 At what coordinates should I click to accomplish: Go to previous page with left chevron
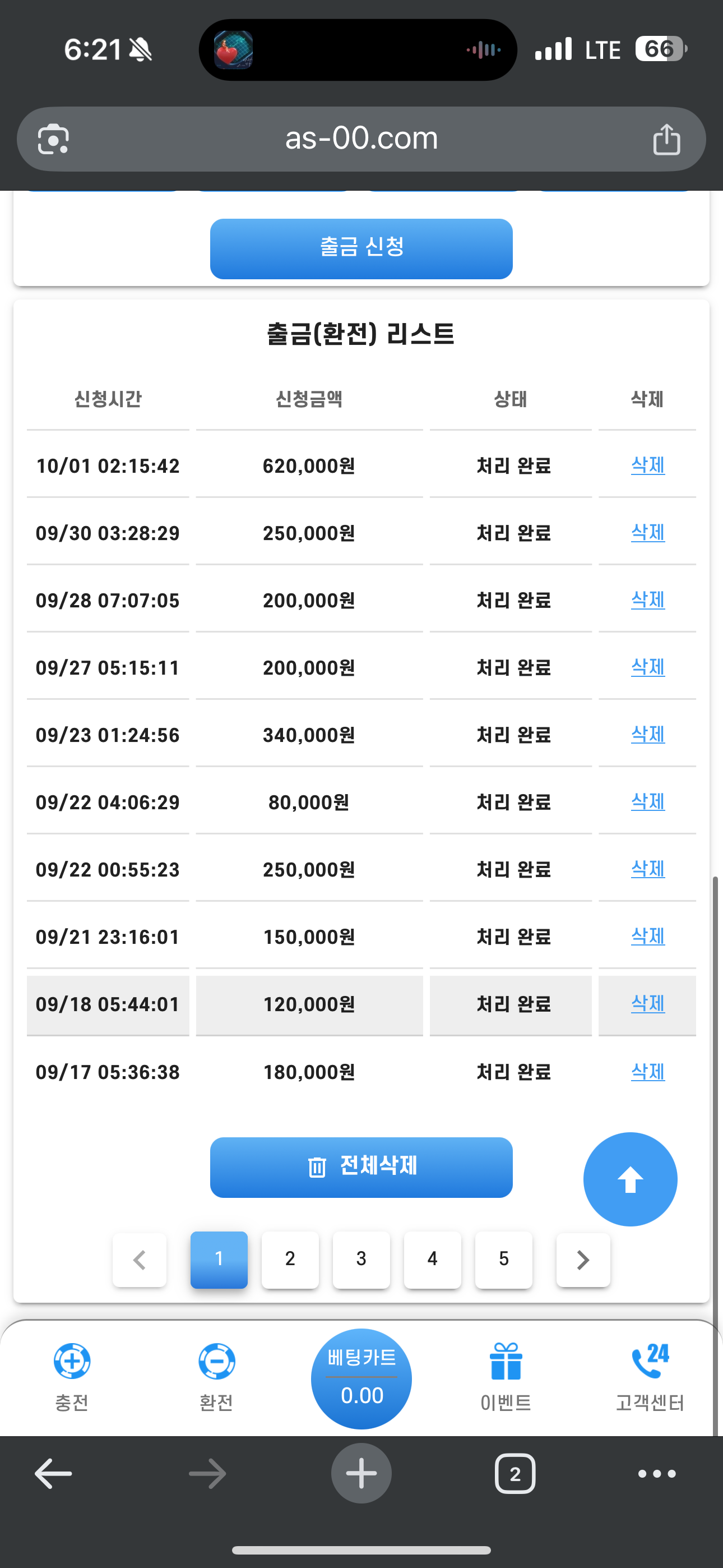pos(140,1260)
